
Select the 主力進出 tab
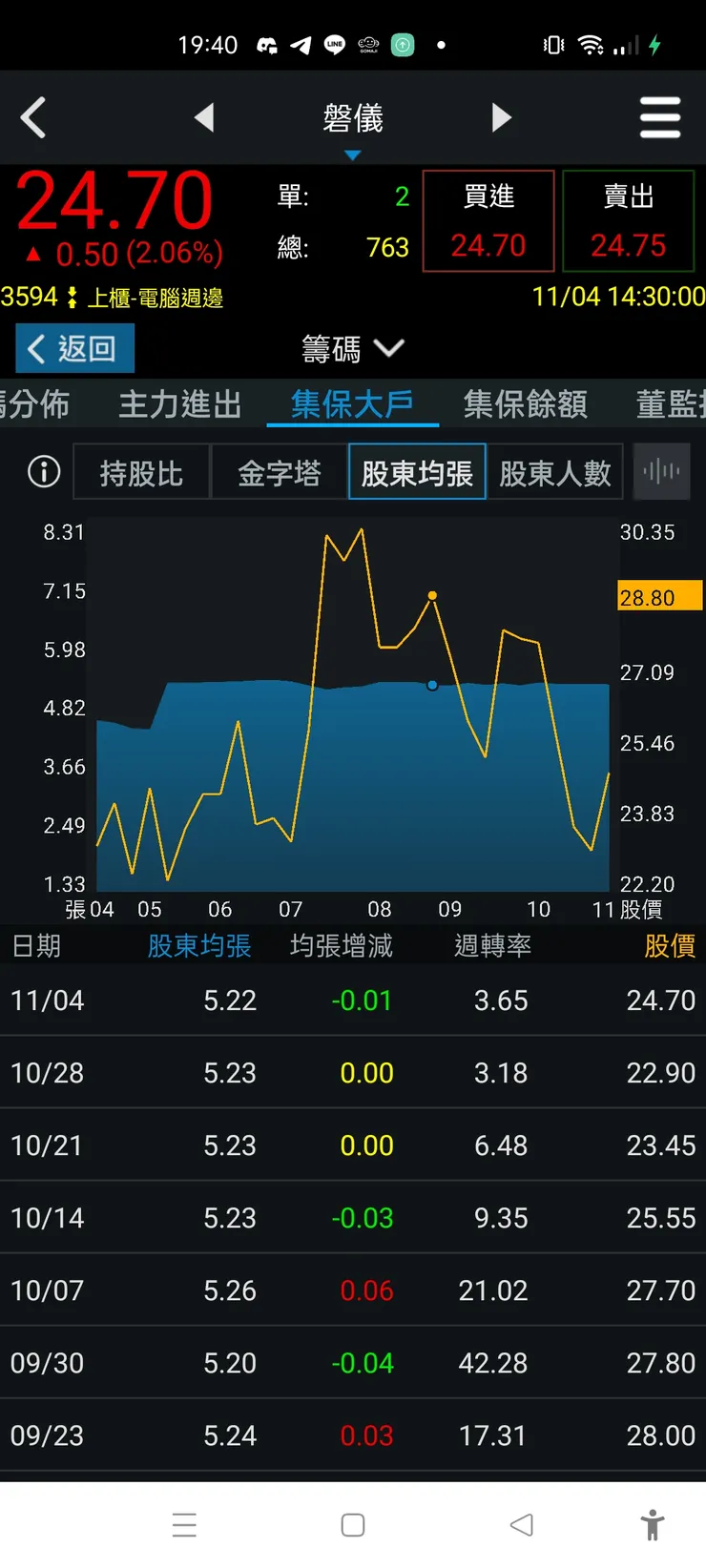pyautogui.click(x=179, y=403)
